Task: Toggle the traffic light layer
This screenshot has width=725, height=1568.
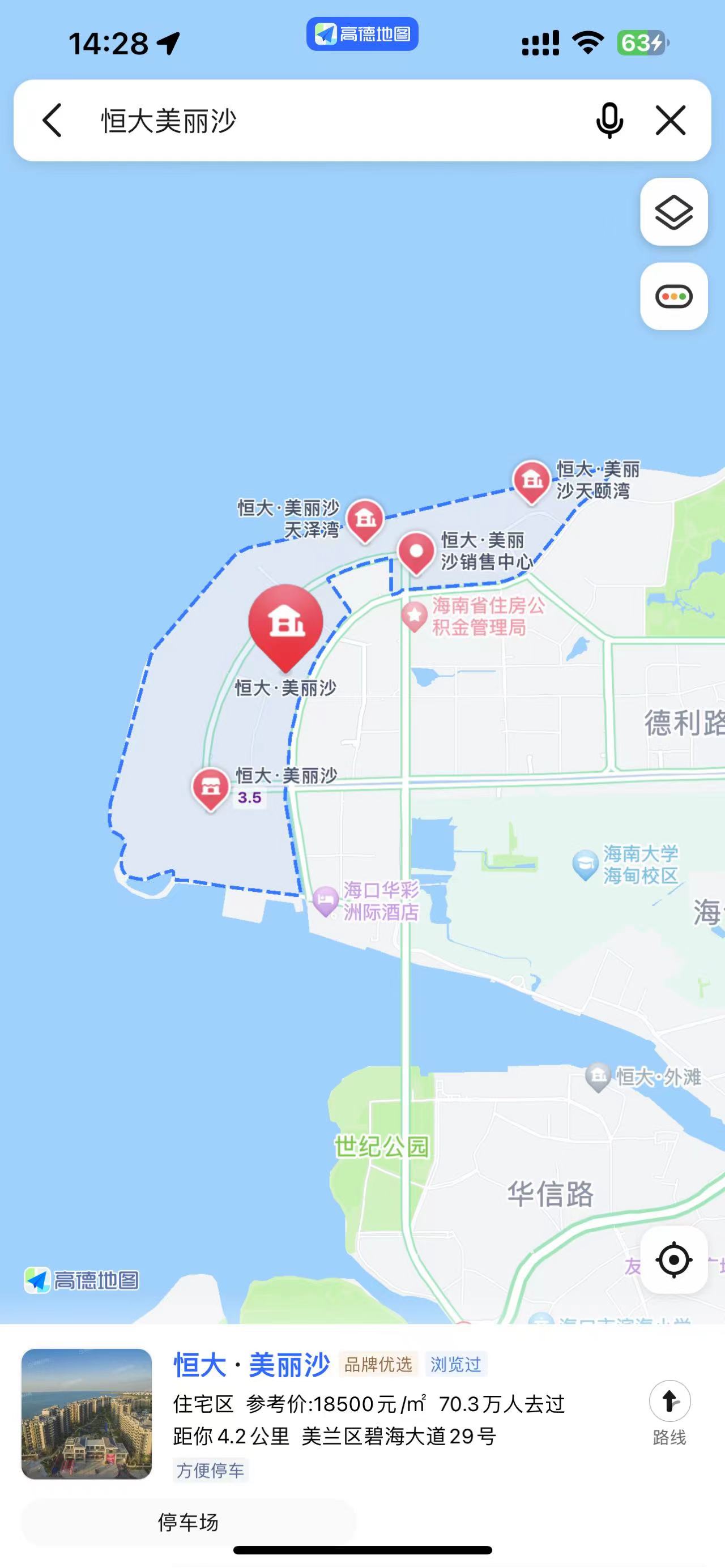Action: click(673, 296)
